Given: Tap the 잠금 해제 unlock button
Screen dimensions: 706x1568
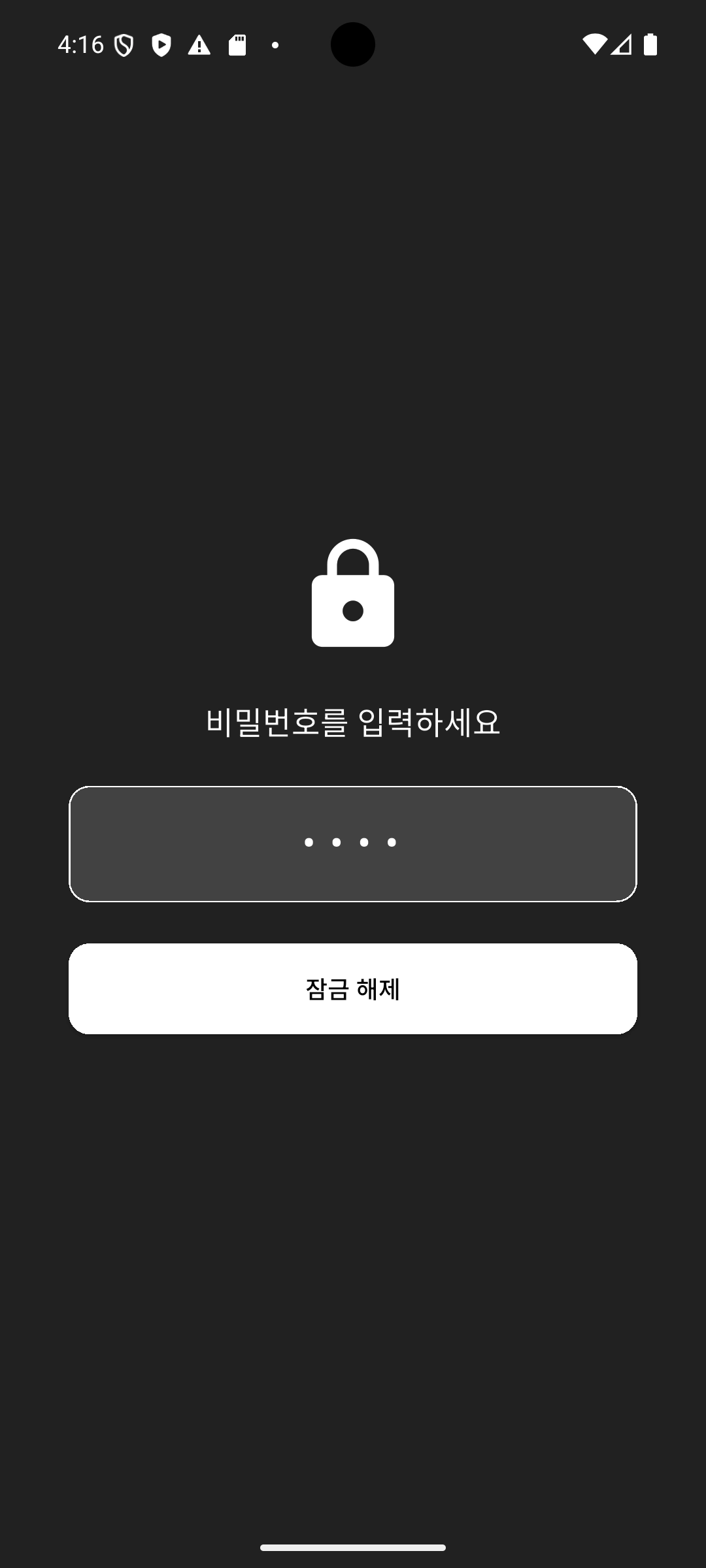Looking at the screenshot, I should (353, 988).
